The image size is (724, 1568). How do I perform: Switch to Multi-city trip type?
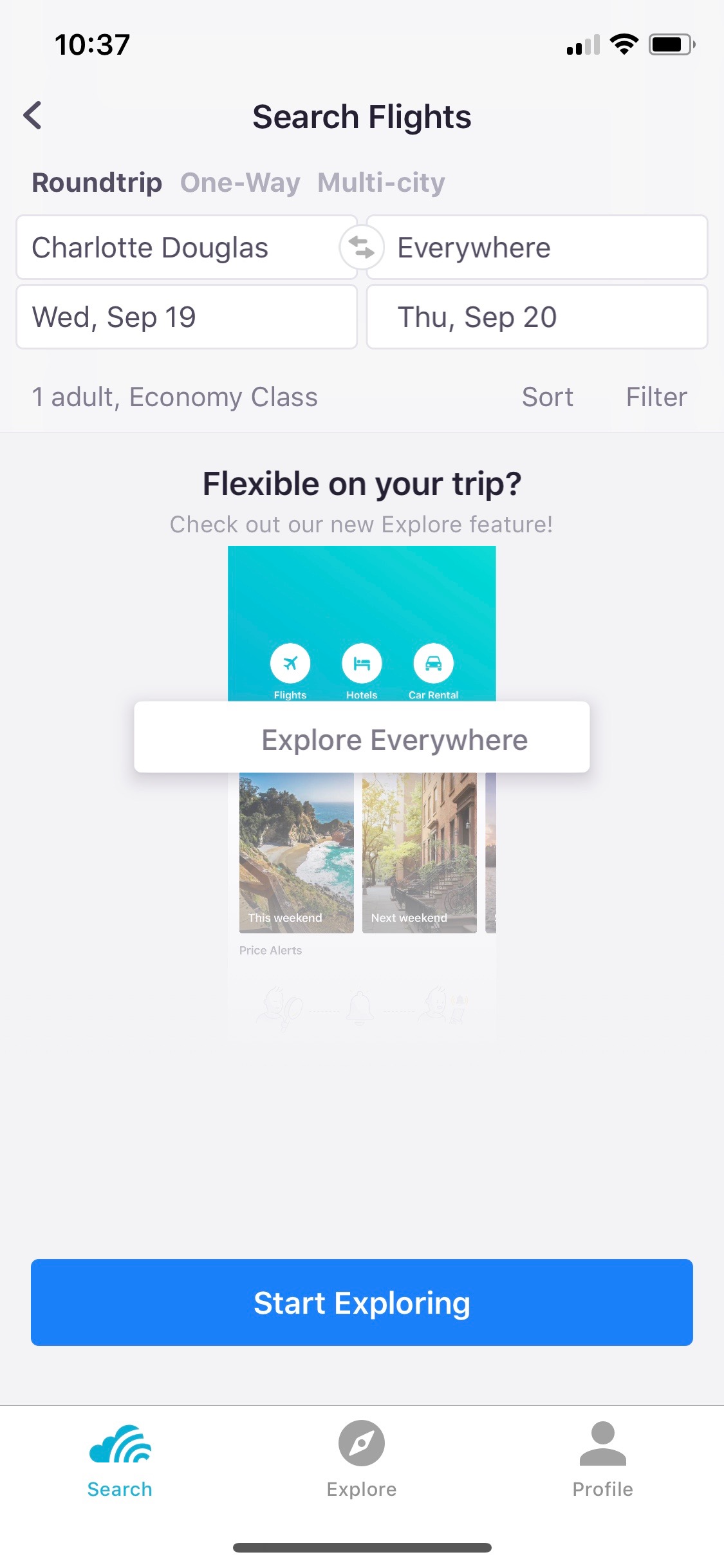[x=381, y=183]
